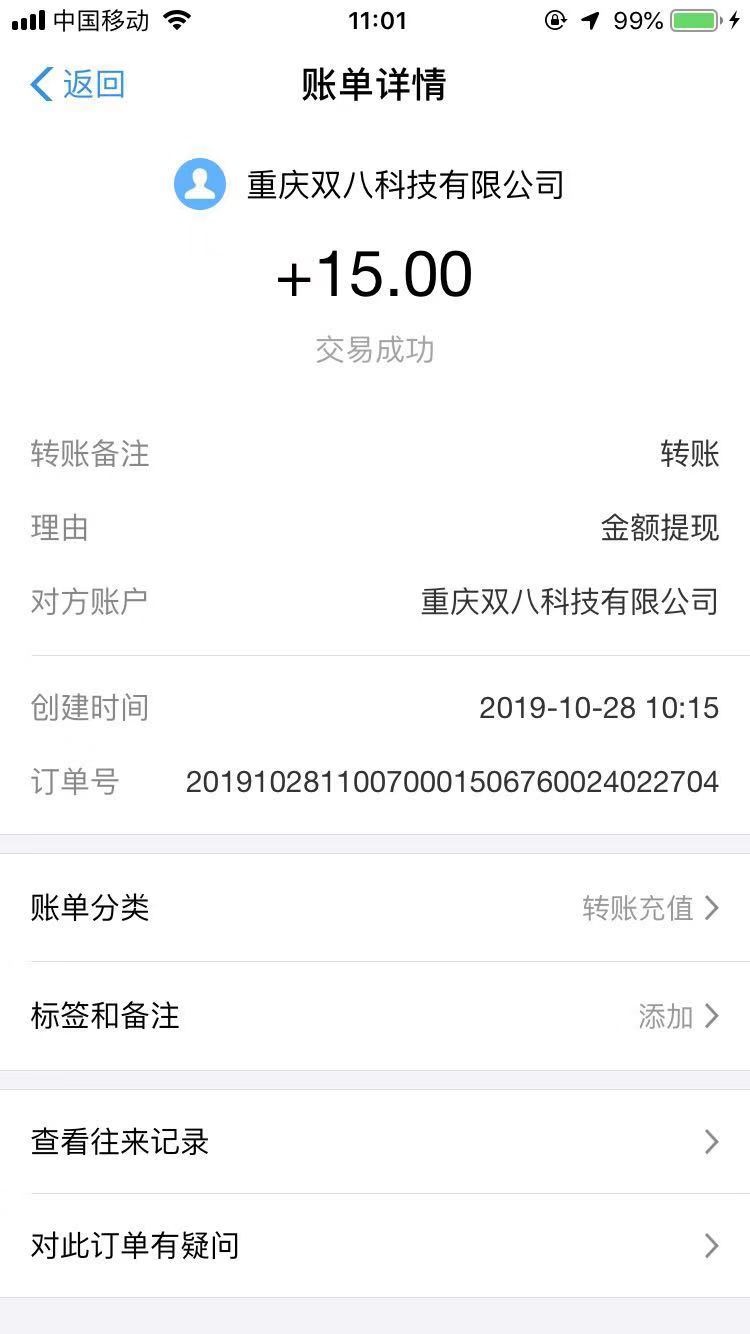Go back using the 返回 button
750x1334 pixels.
coord(78,84)
